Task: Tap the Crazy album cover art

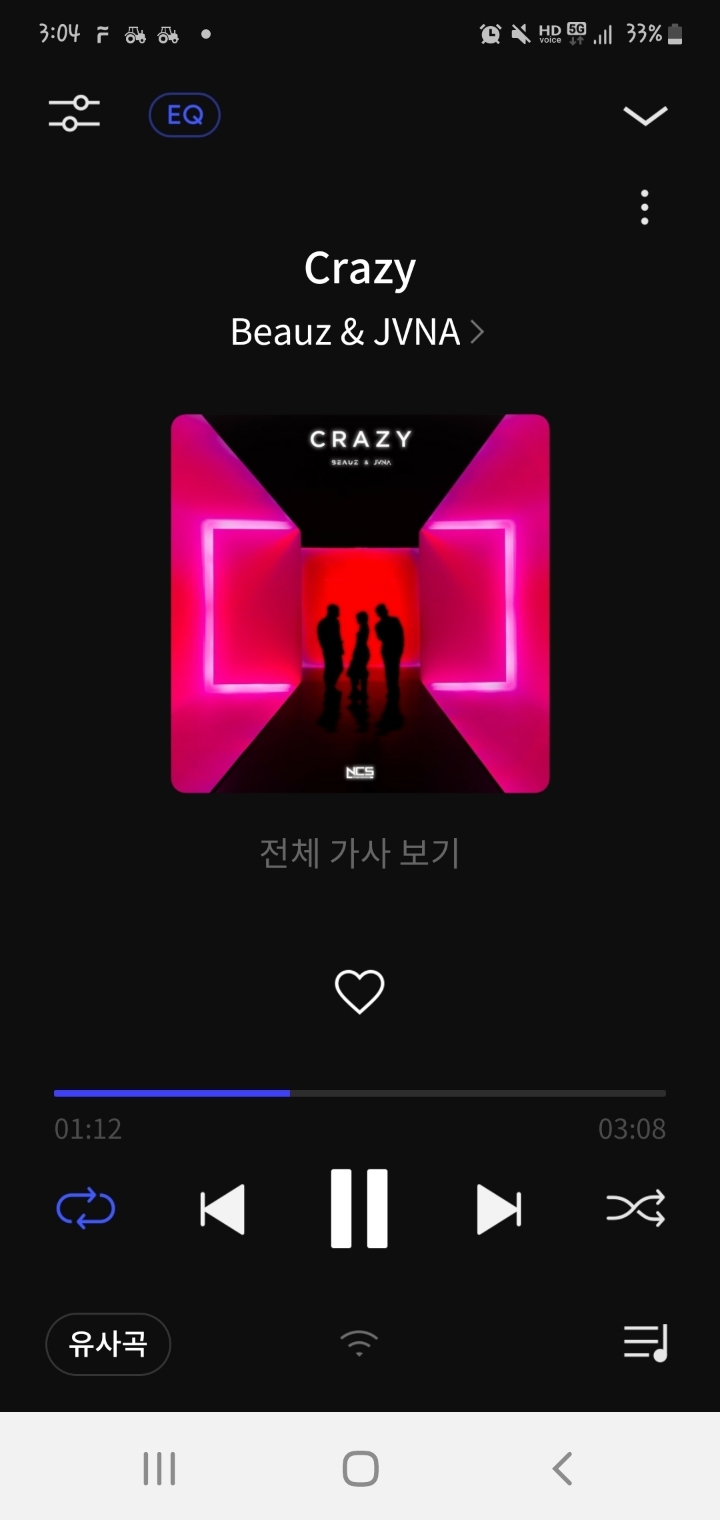Action: click(x=360, y=603)
